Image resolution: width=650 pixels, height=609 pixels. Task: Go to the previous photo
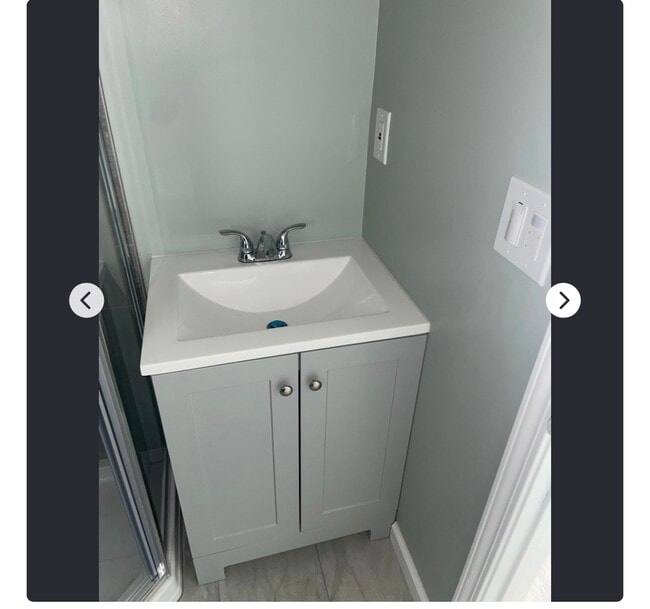click(x=86, y=300)
